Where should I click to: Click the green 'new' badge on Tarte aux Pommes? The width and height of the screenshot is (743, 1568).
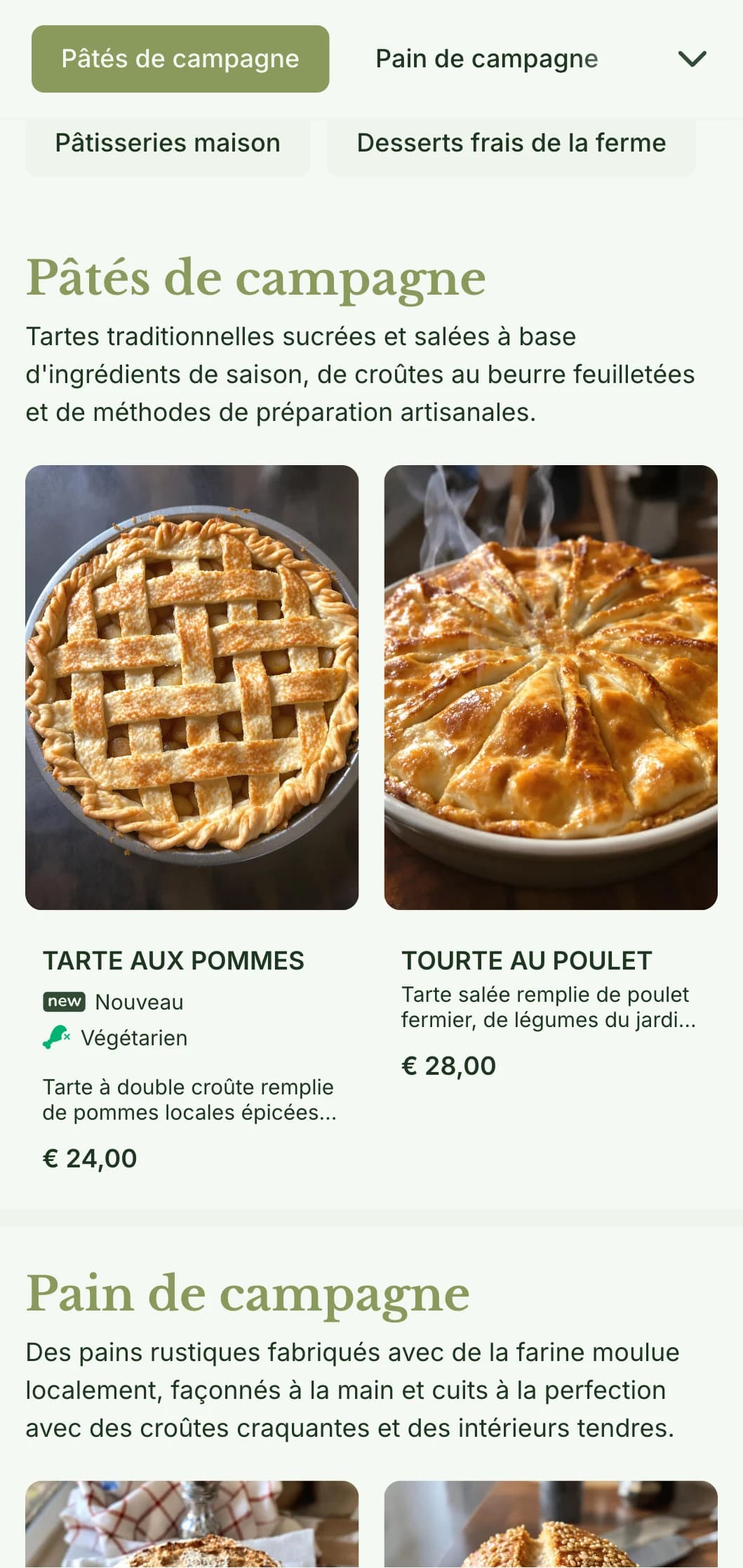(64, 1001)
